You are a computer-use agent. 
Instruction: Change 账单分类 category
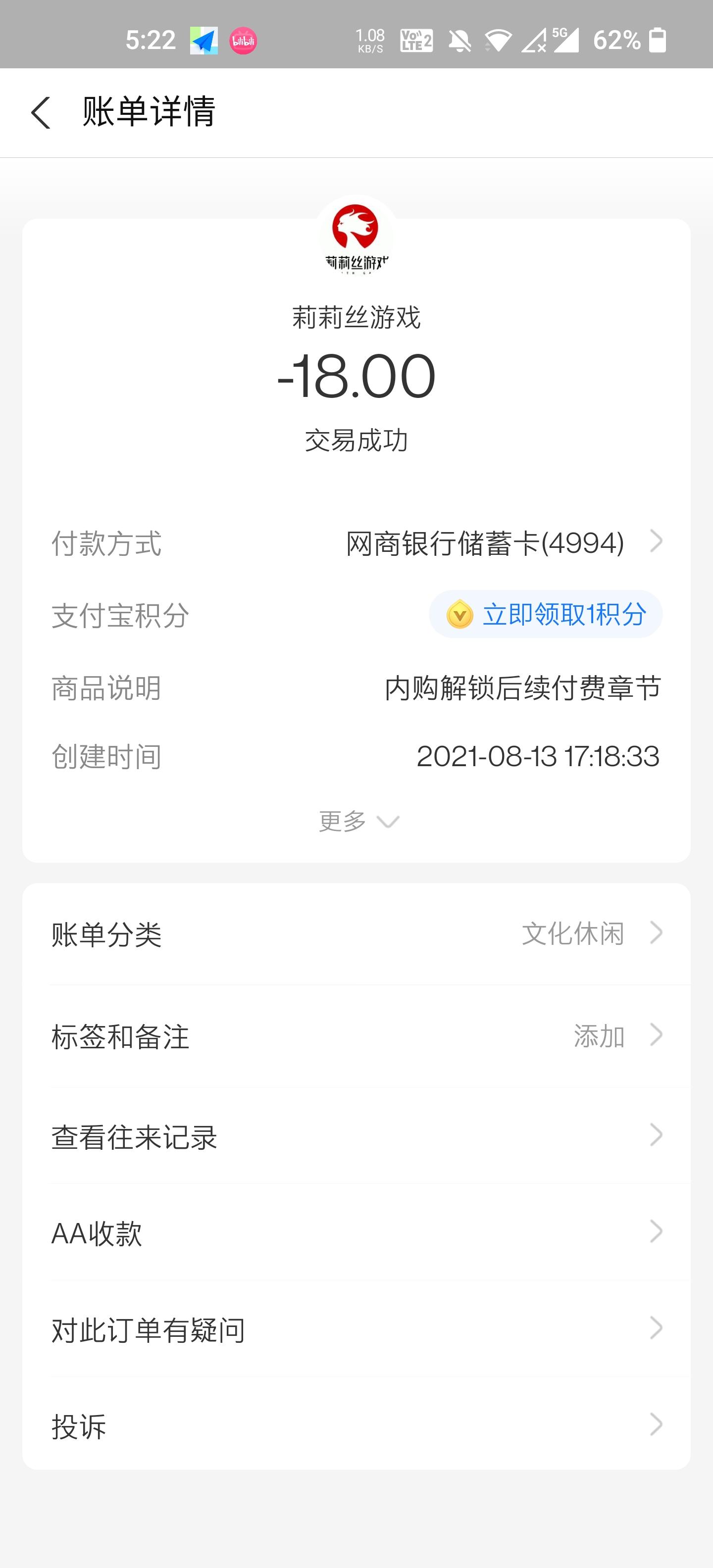356,934
